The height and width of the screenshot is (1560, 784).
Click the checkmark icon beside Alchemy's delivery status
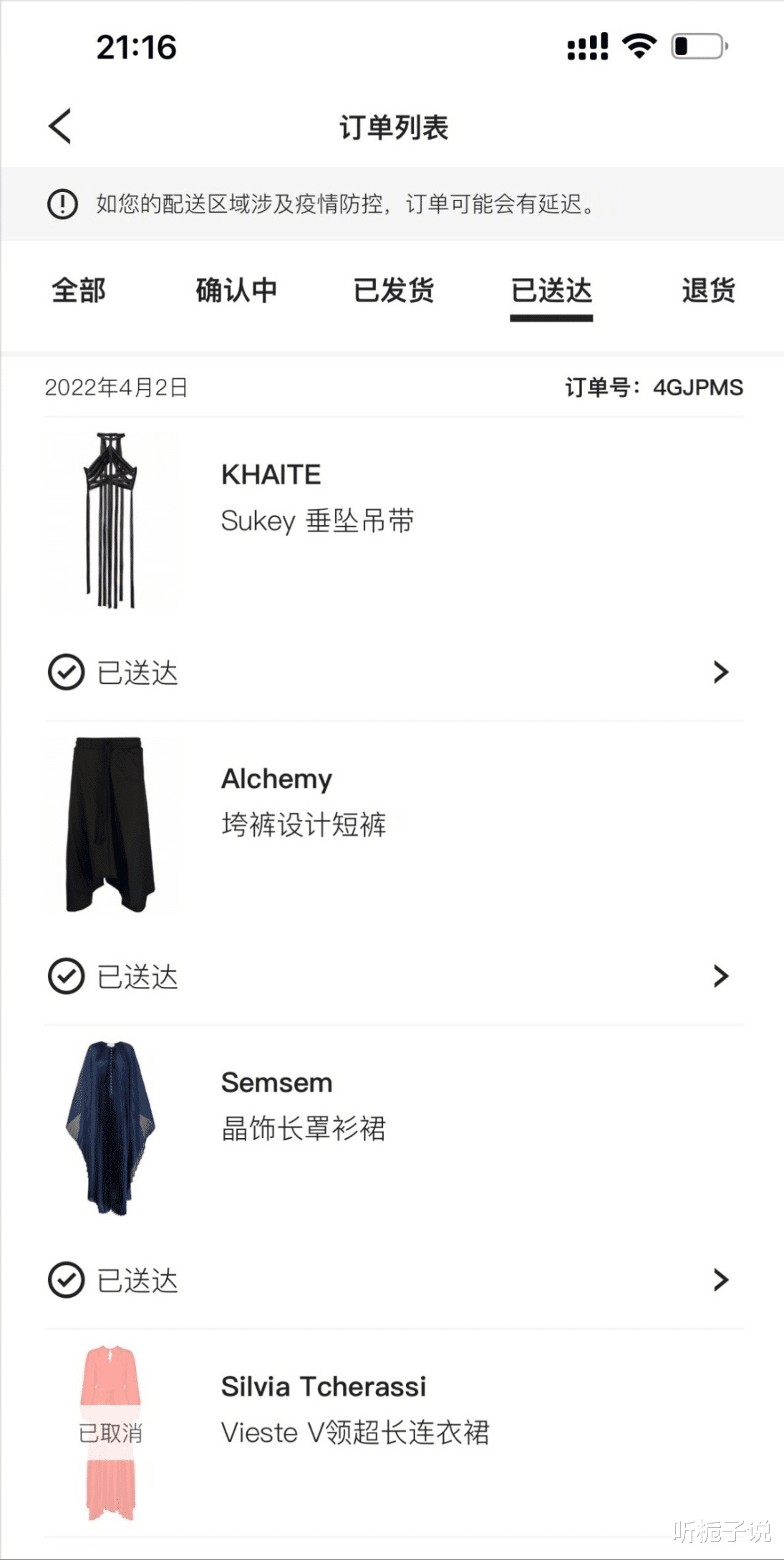tap(65, 975)
